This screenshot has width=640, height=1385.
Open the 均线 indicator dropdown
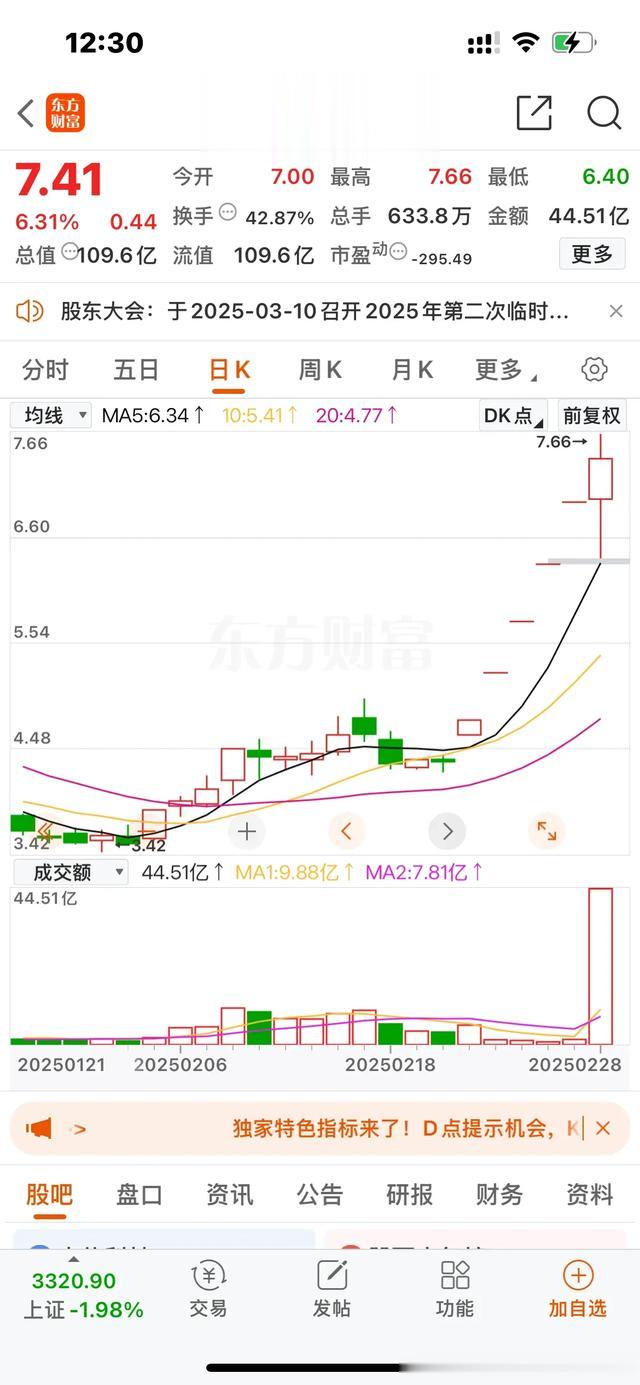coord(51,415)
